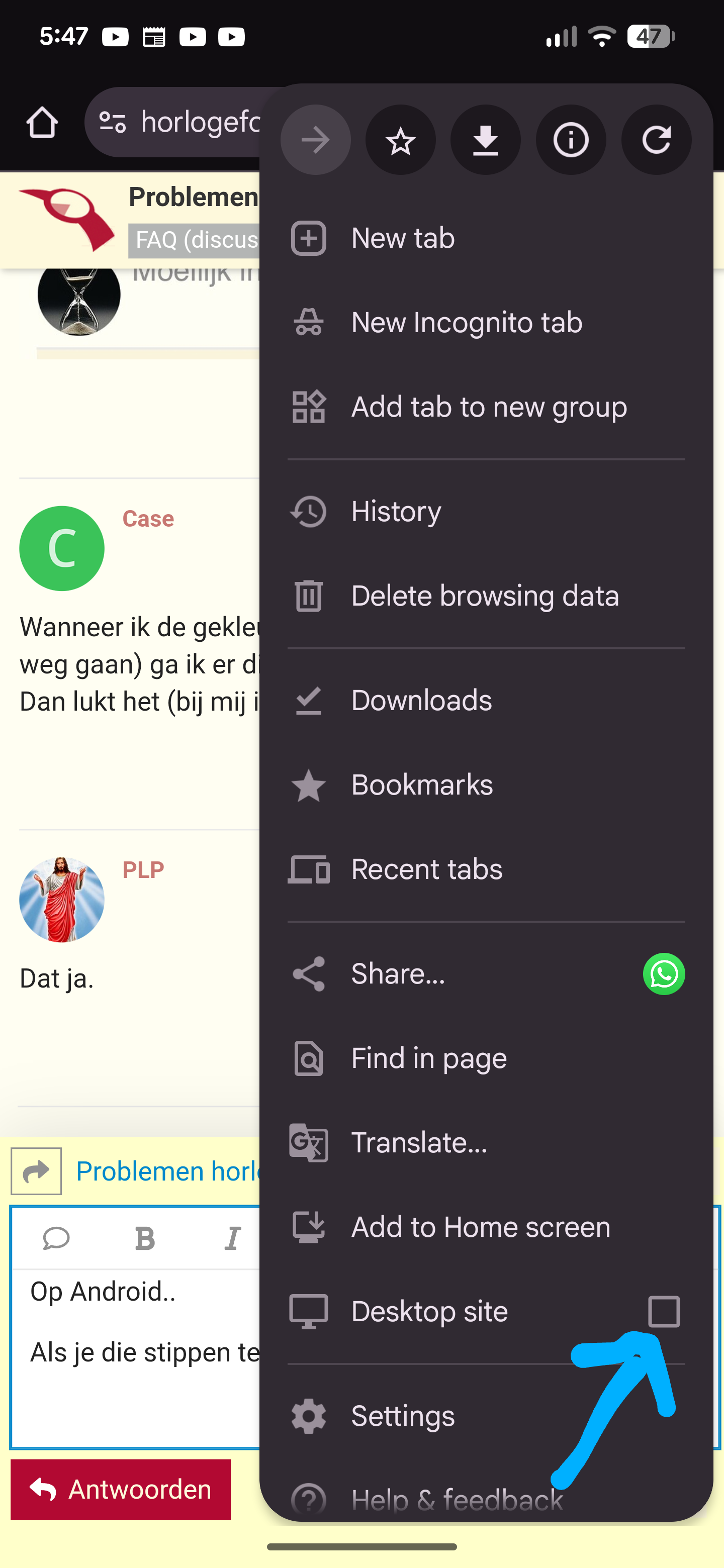Show Recent tabs
The height and width of the screenshot is (1568, 724).
pos(426,869)
